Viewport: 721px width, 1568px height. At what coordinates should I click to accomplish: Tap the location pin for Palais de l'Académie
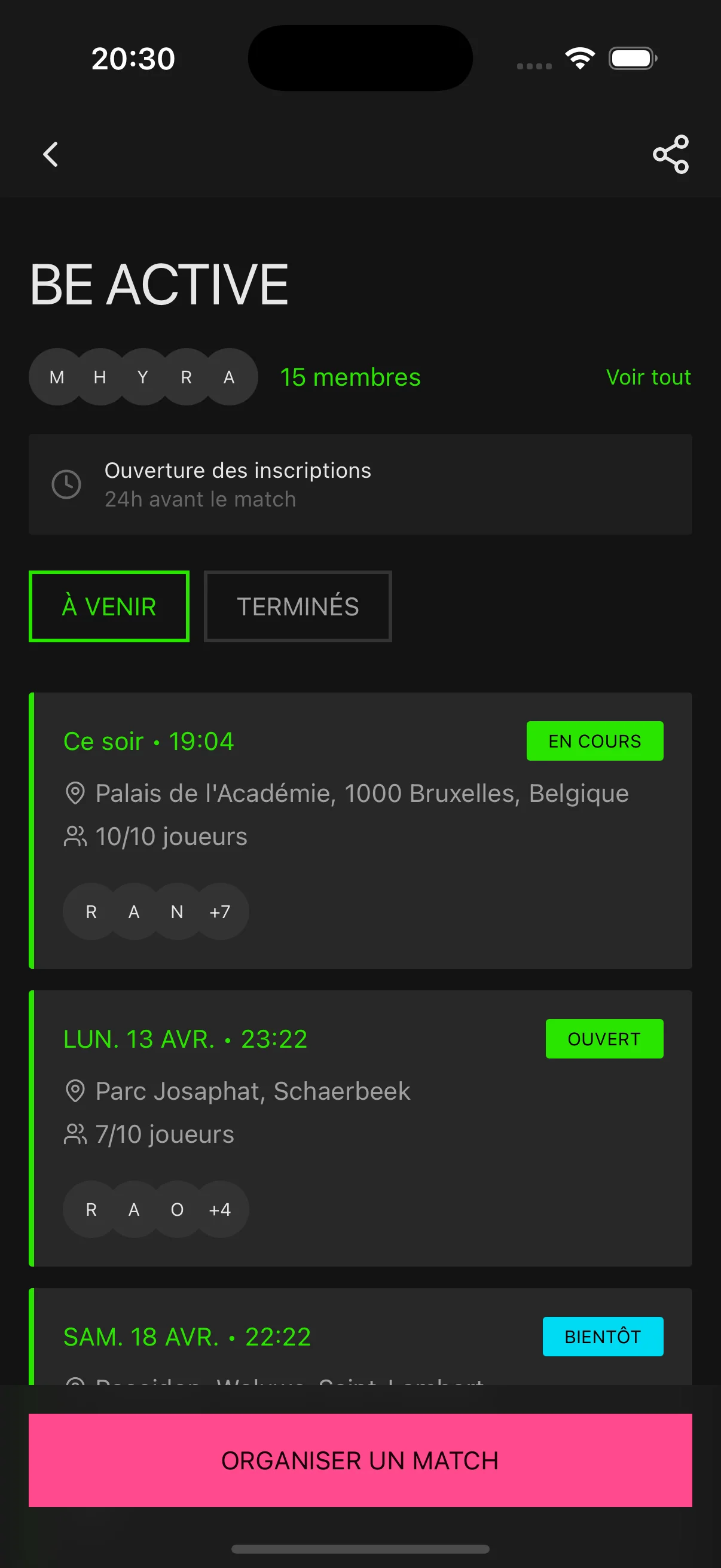point(75,793)
